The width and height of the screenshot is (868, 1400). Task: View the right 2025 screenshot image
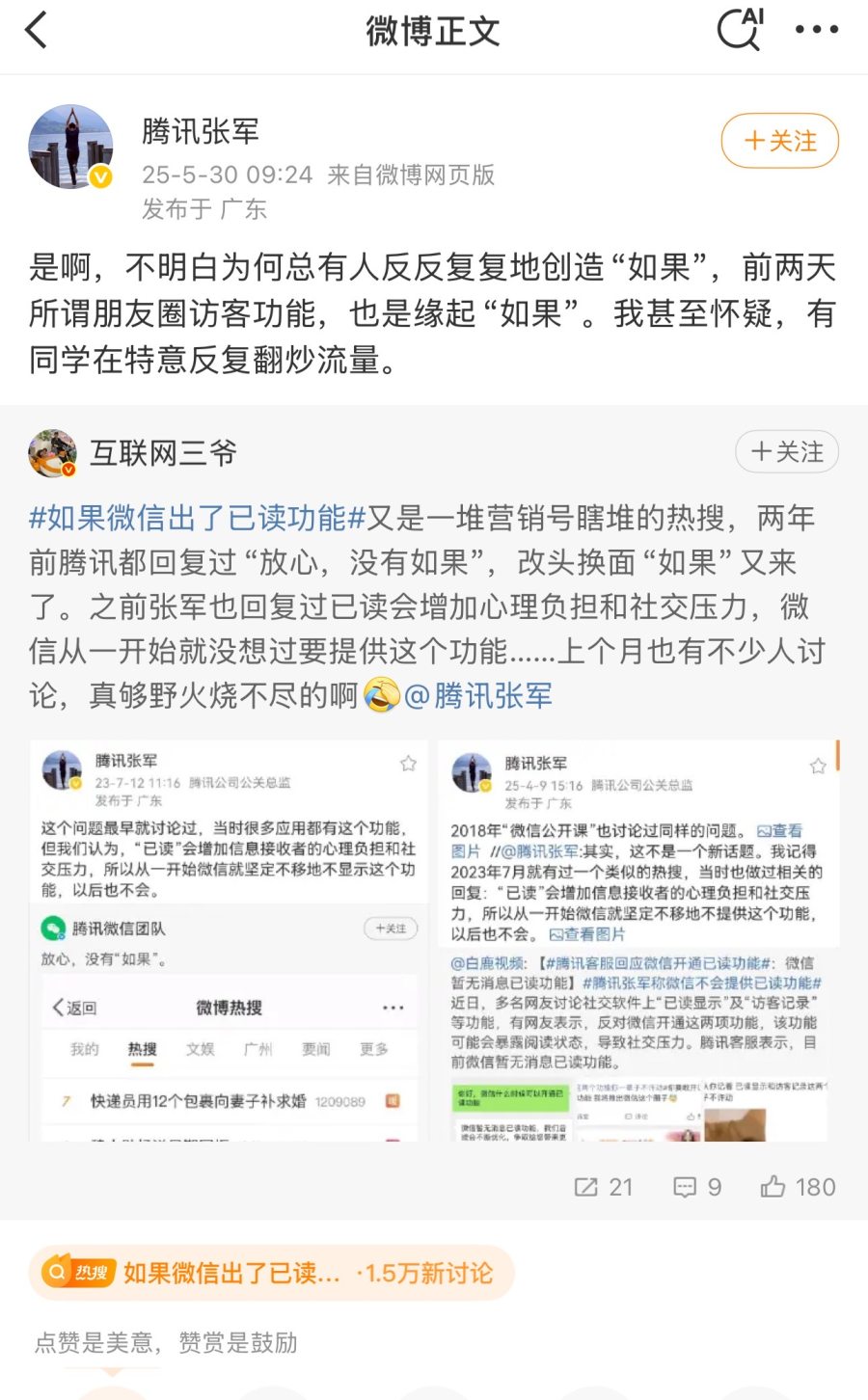coord(638,940)
